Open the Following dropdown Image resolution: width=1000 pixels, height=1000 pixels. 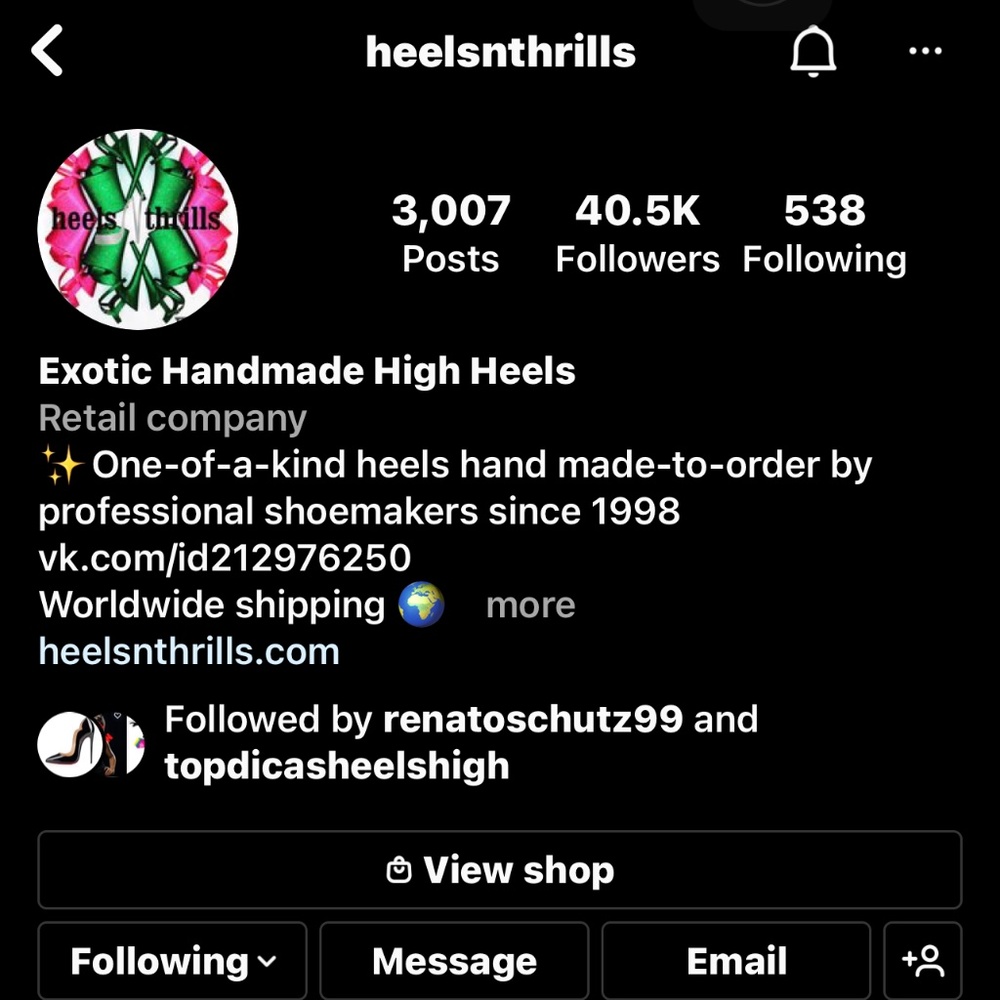tap(172, 961)
